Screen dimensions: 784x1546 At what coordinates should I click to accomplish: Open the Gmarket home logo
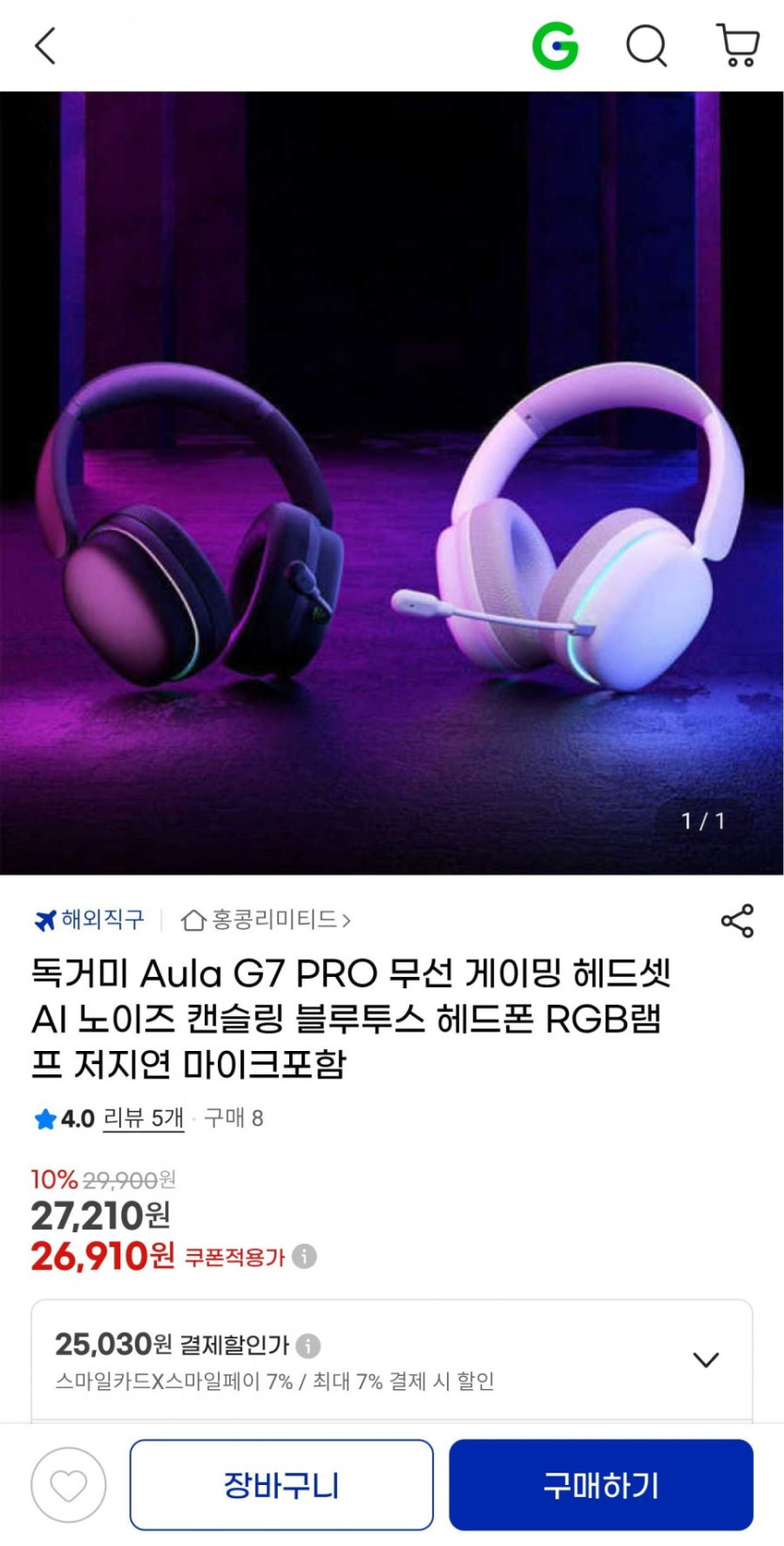pyautogui.click(x=555, y=46)
